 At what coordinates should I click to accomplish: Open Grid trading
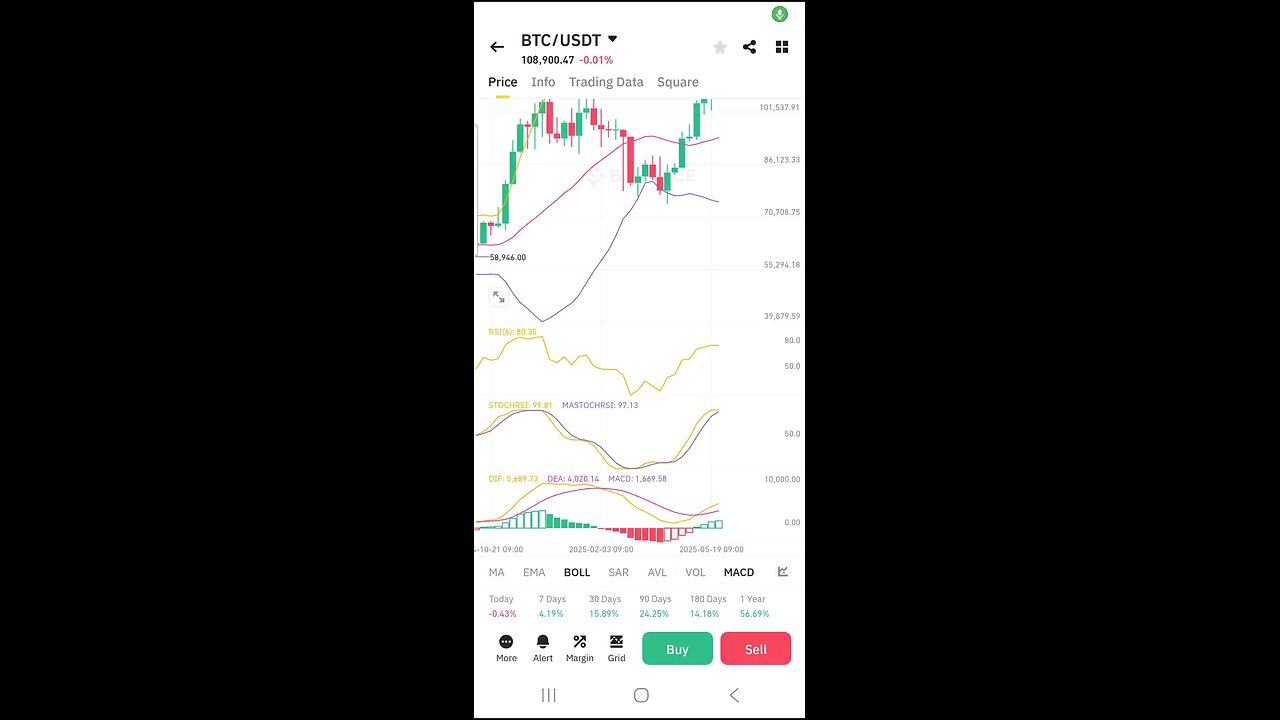point(616,648)
